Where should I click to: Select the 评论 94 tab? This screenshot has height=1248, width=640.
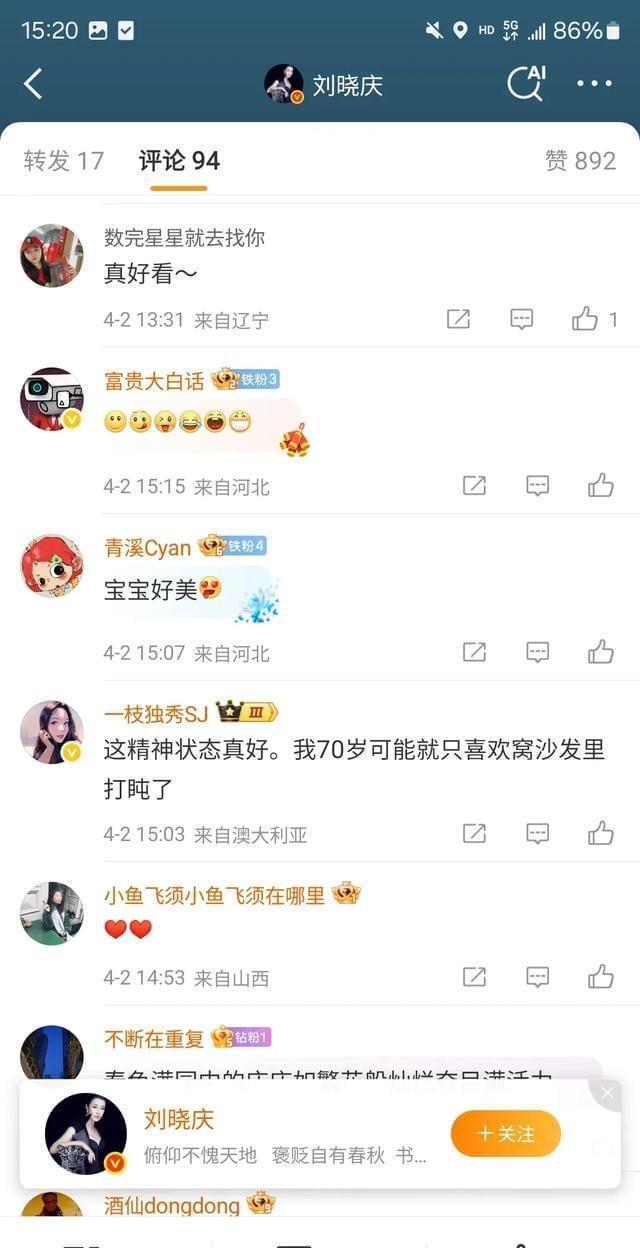tap(179, 161)
